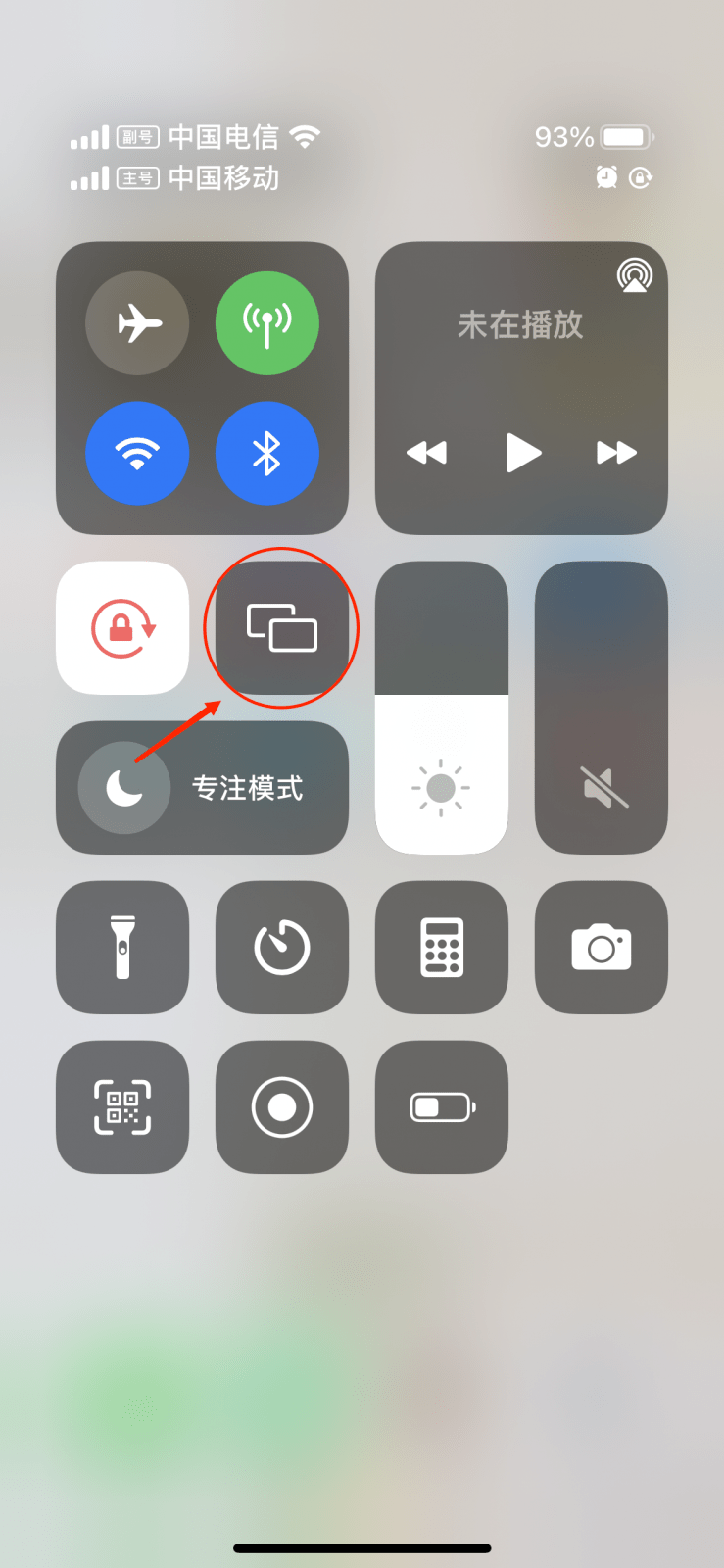Start screen recording
The image size is (724, 1568).
tap(282, 1107)
